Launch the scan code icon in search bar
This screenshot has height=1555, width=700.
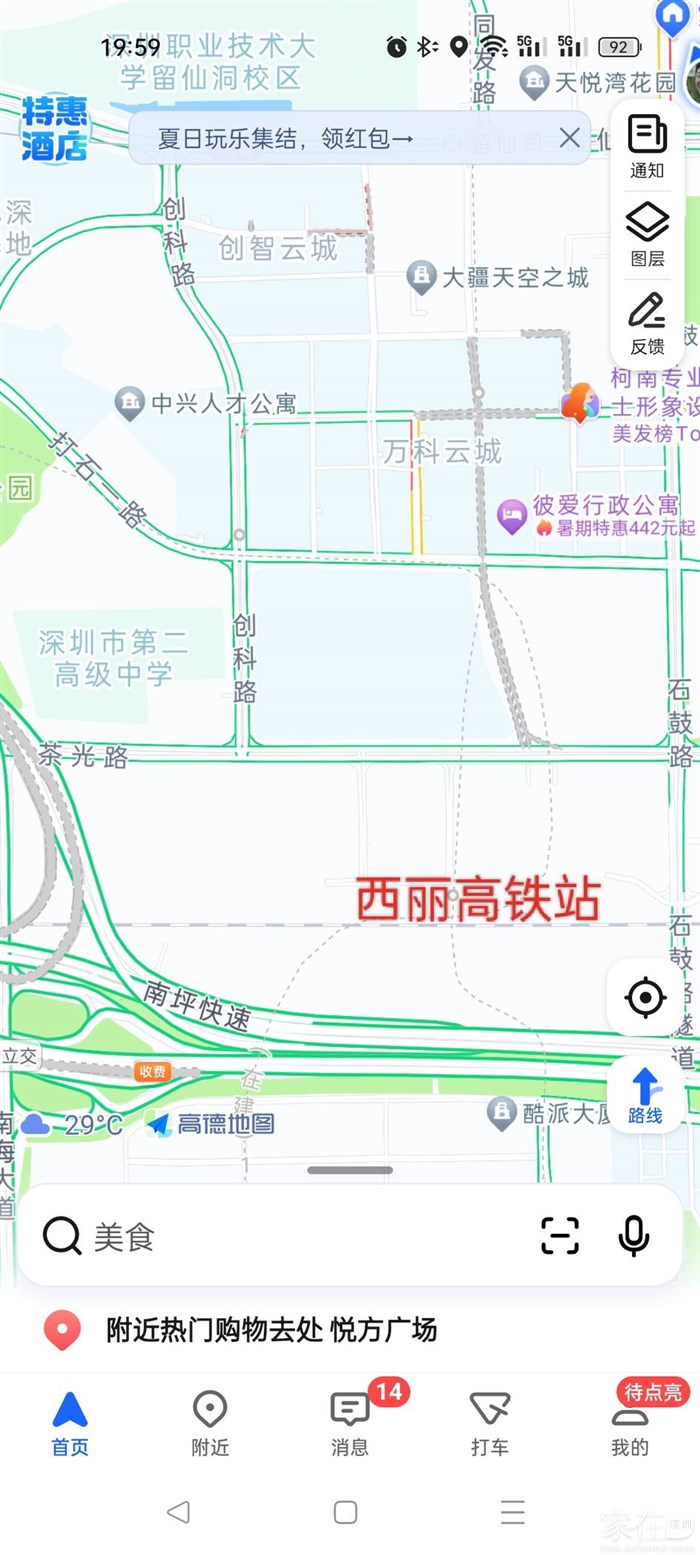point(560,1237)
